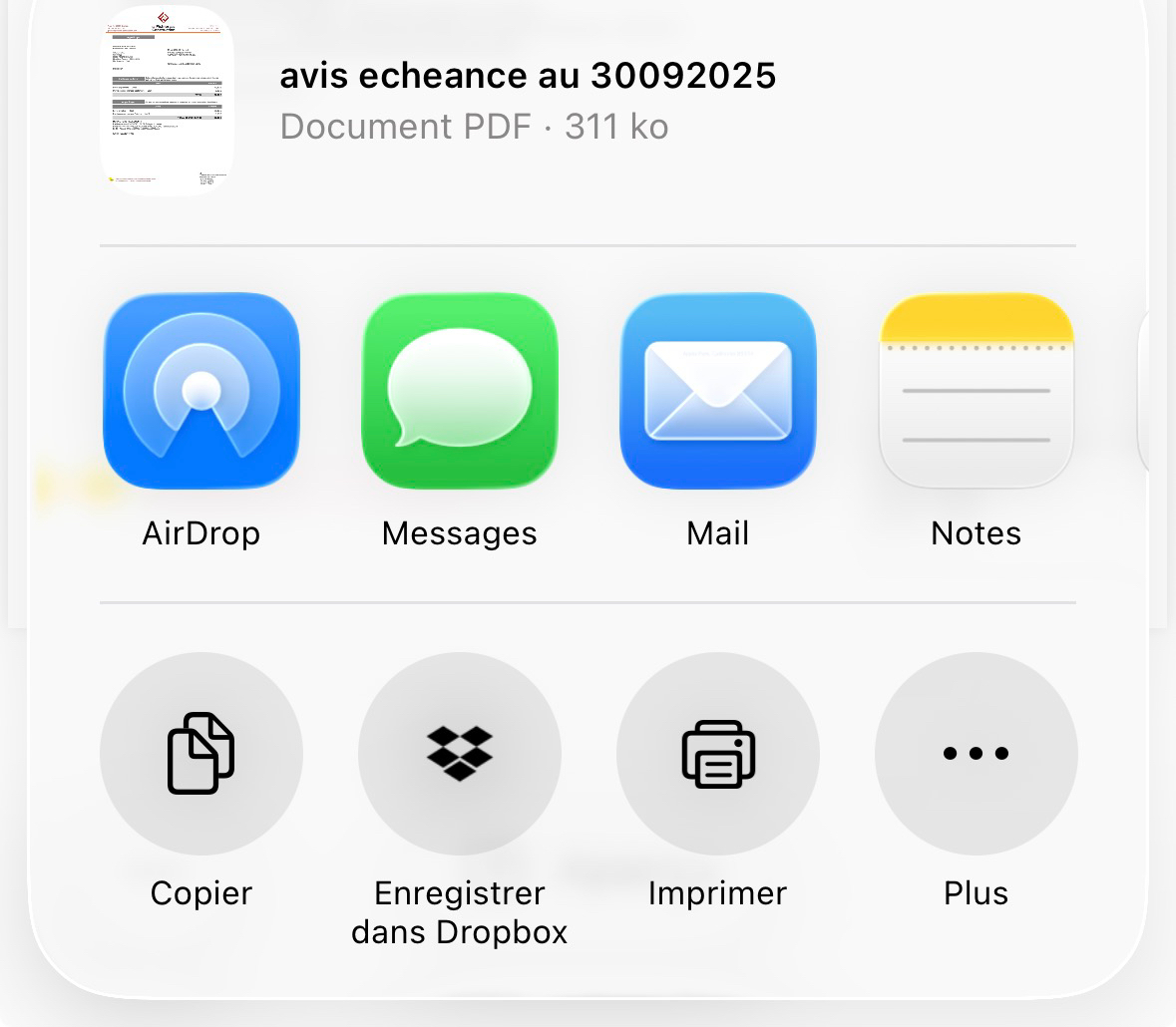This screenshot has height=1027, width=1176.
Task: Tap Copier to copy the document
Action: (x=200, y=754)
